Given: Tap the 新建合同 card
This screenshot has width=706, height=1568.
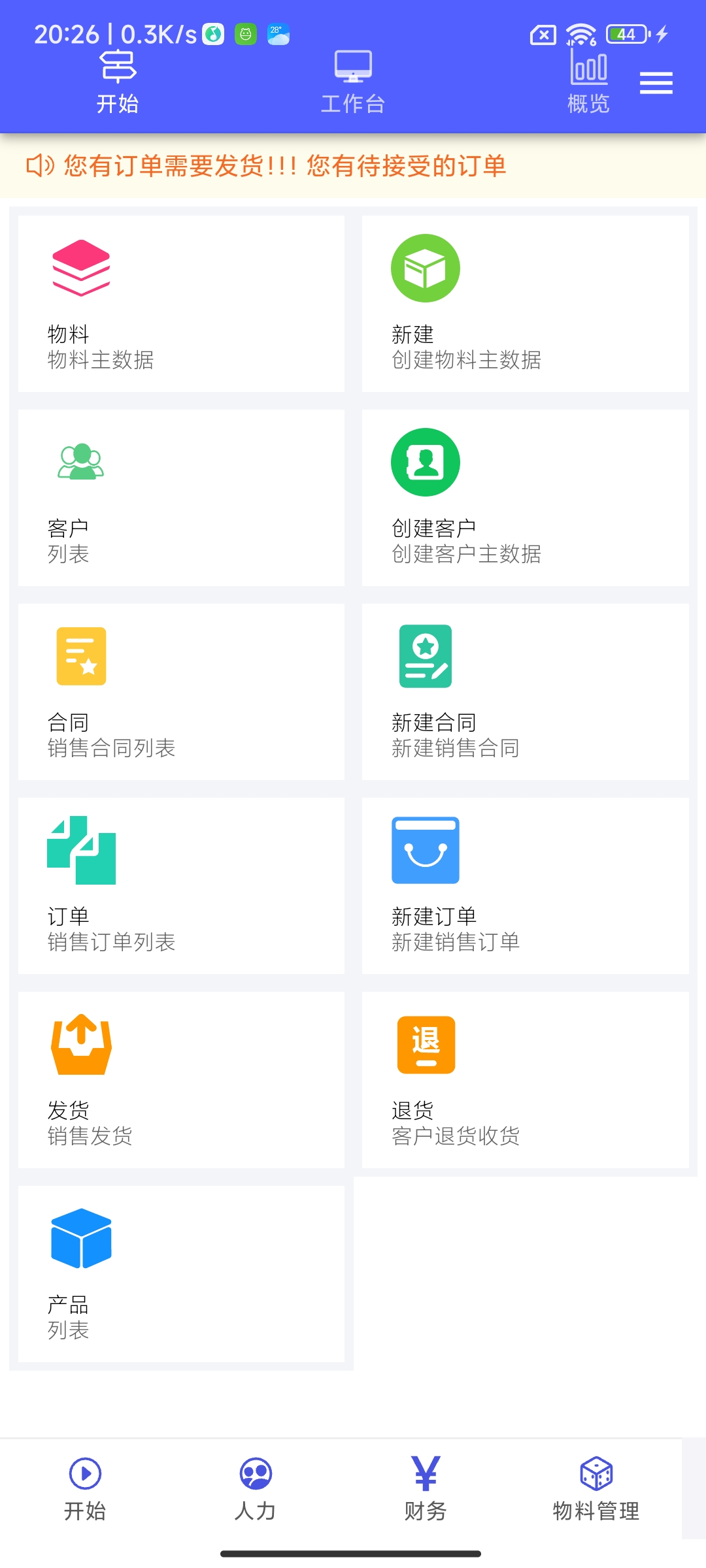Looking at the screenshot, I should pos(525,692).
